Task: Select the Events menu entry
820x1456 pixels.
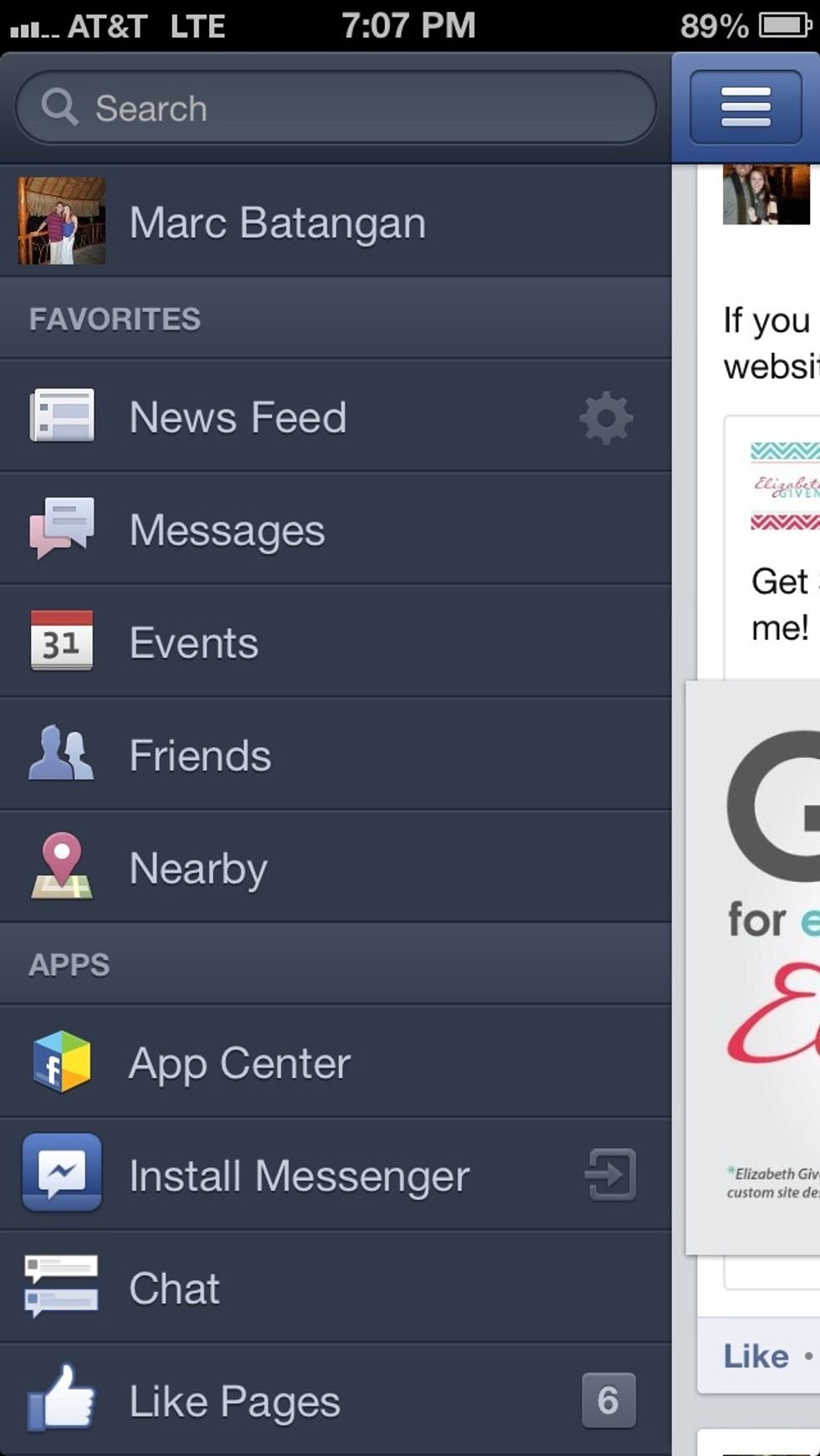Action: pyautogui.click(x=192, y=642)
